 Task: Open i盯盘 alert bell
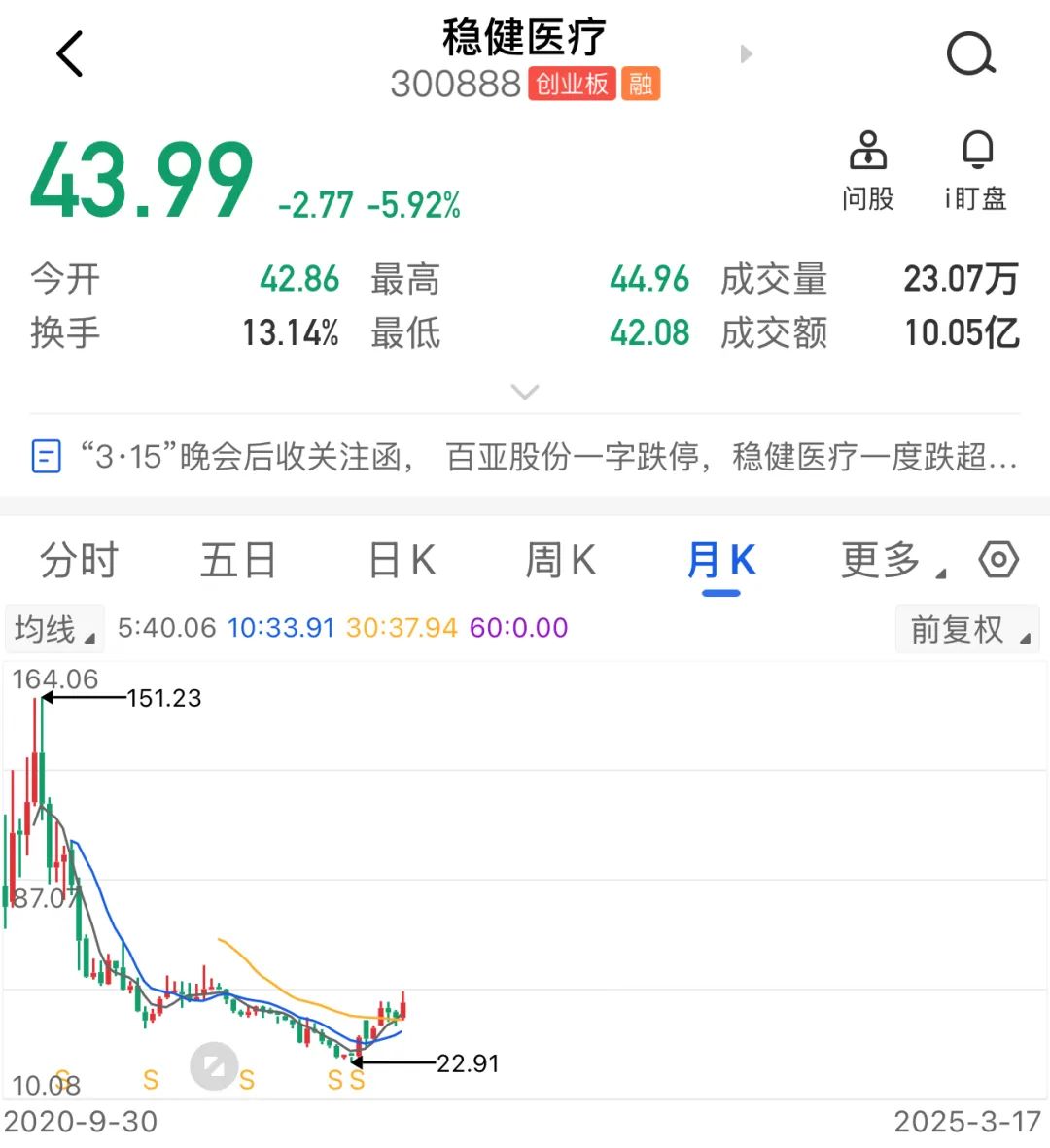pyautogui.click(x=976, y=172)
